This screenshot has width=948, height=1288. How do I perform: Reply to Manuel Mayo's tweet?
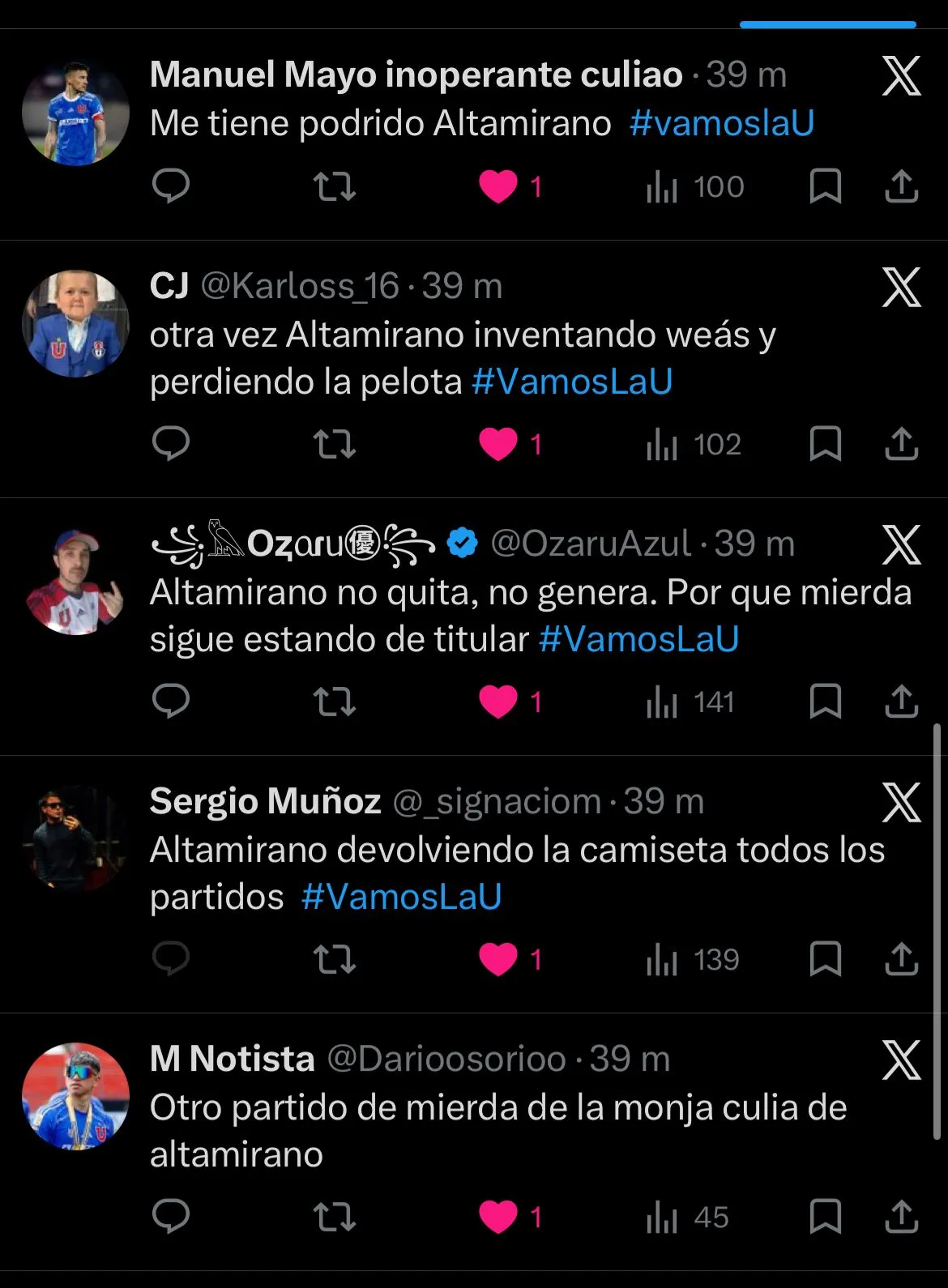coord(171,187)
